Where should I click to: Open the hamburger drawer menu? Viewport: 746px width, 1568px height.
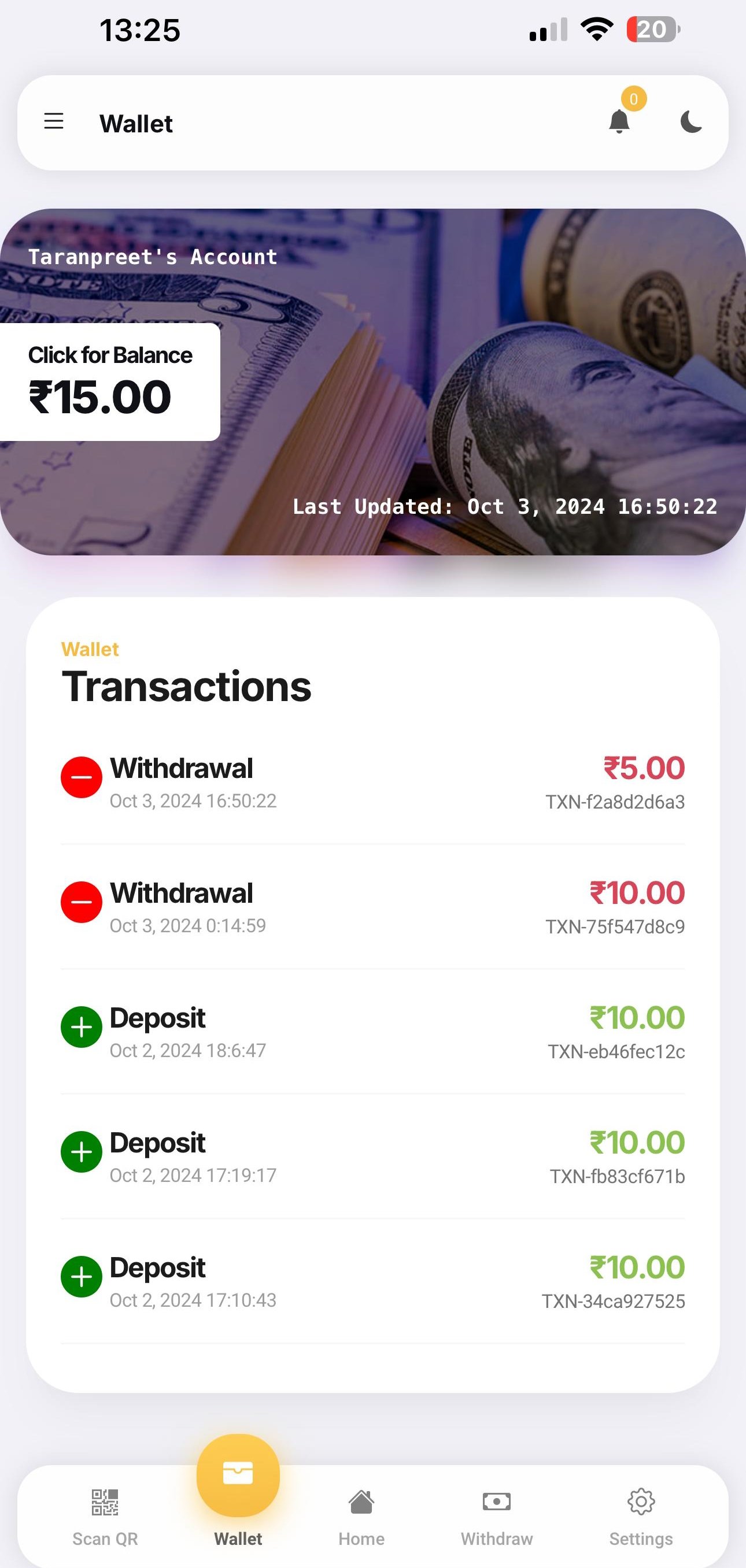pos(54,122)
